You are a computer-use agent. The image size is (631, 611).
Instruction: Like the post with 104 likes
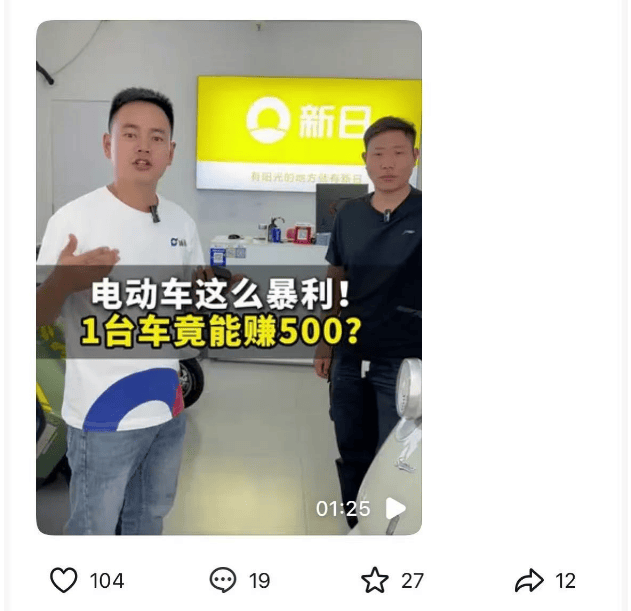coord(64,580)
